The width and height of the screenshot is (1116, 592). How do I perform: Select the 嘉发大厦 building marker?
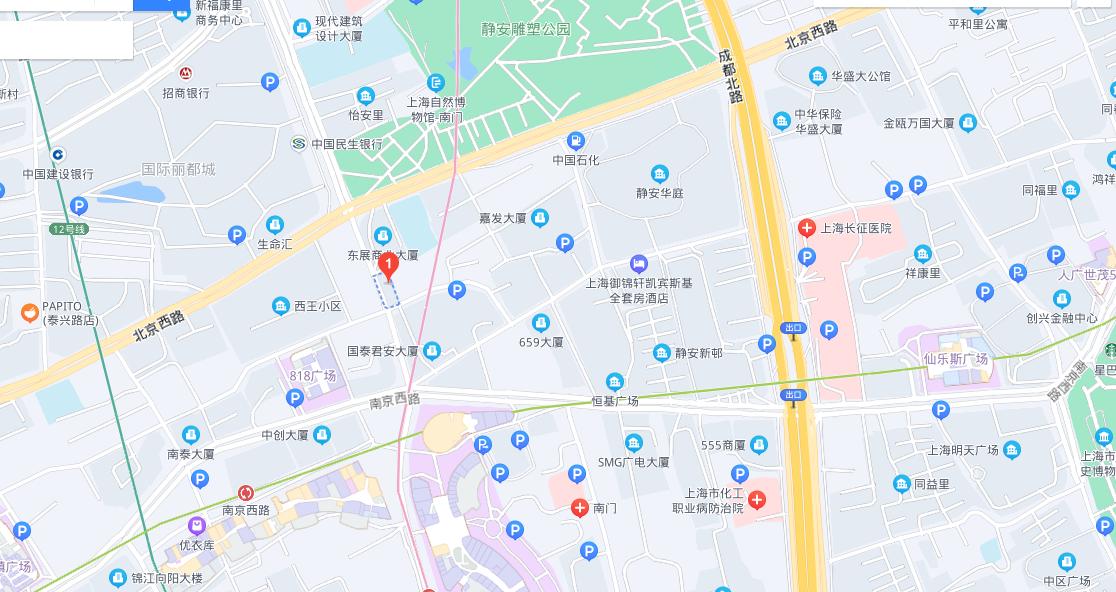coord(541,217)
